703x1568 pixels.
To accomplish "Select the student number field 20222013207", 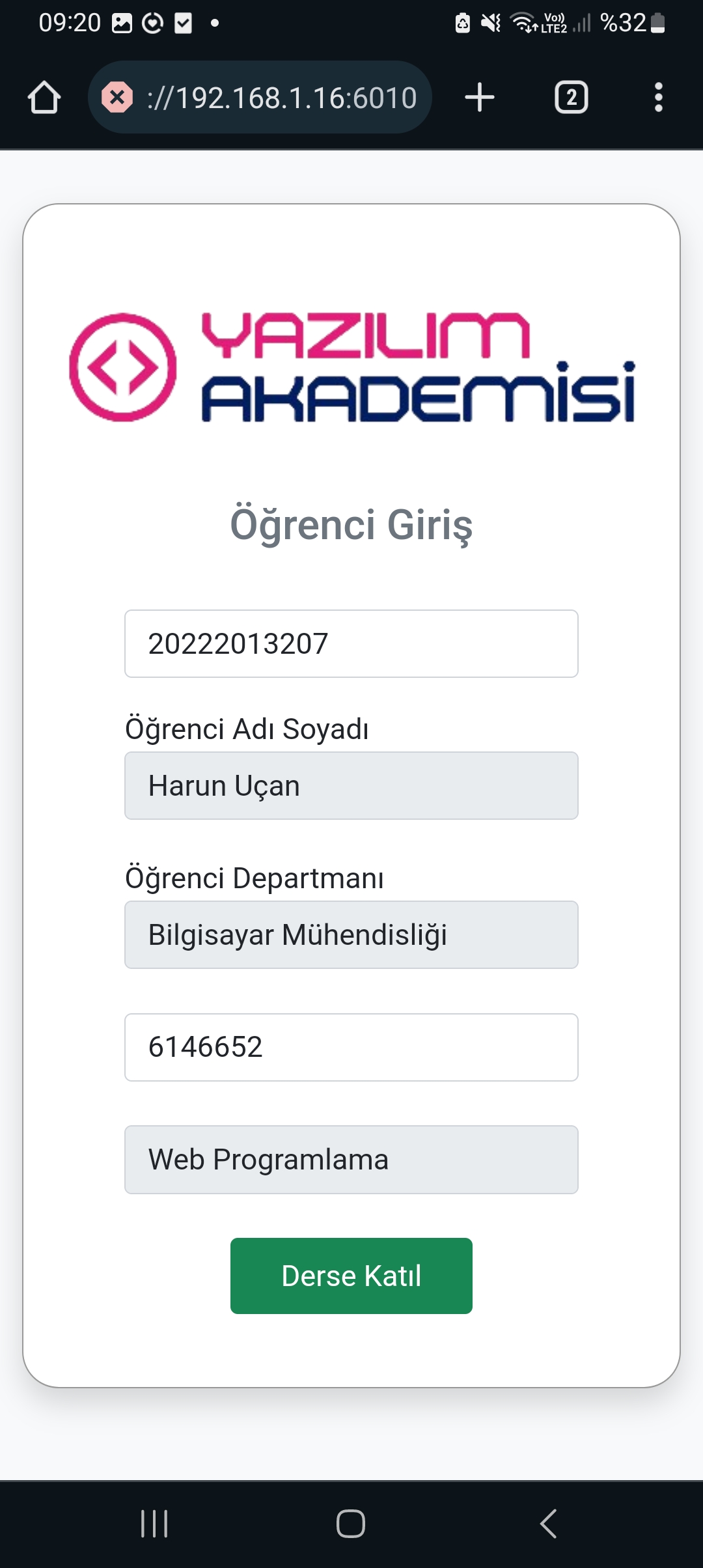I will 351,643.
